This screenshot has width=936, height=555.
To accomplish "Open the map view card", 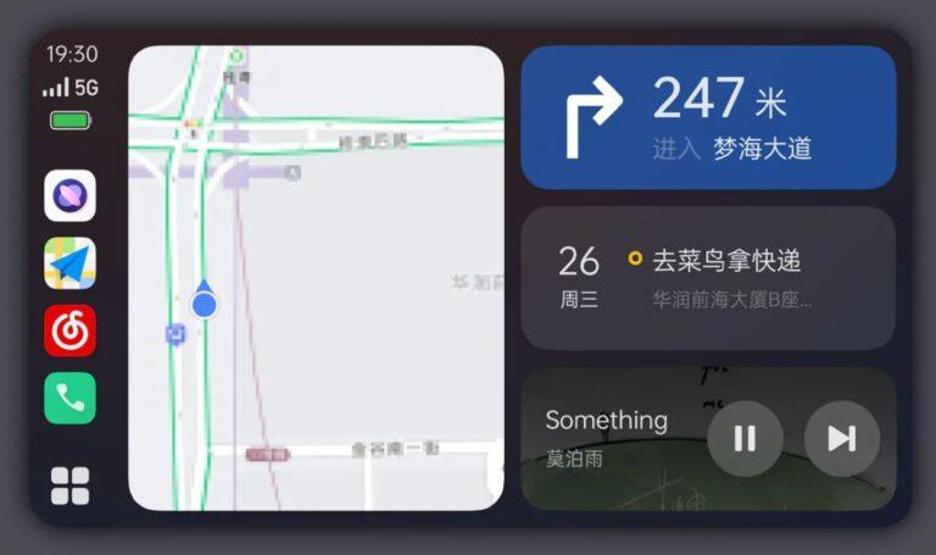I will click(x=316, y=278).
